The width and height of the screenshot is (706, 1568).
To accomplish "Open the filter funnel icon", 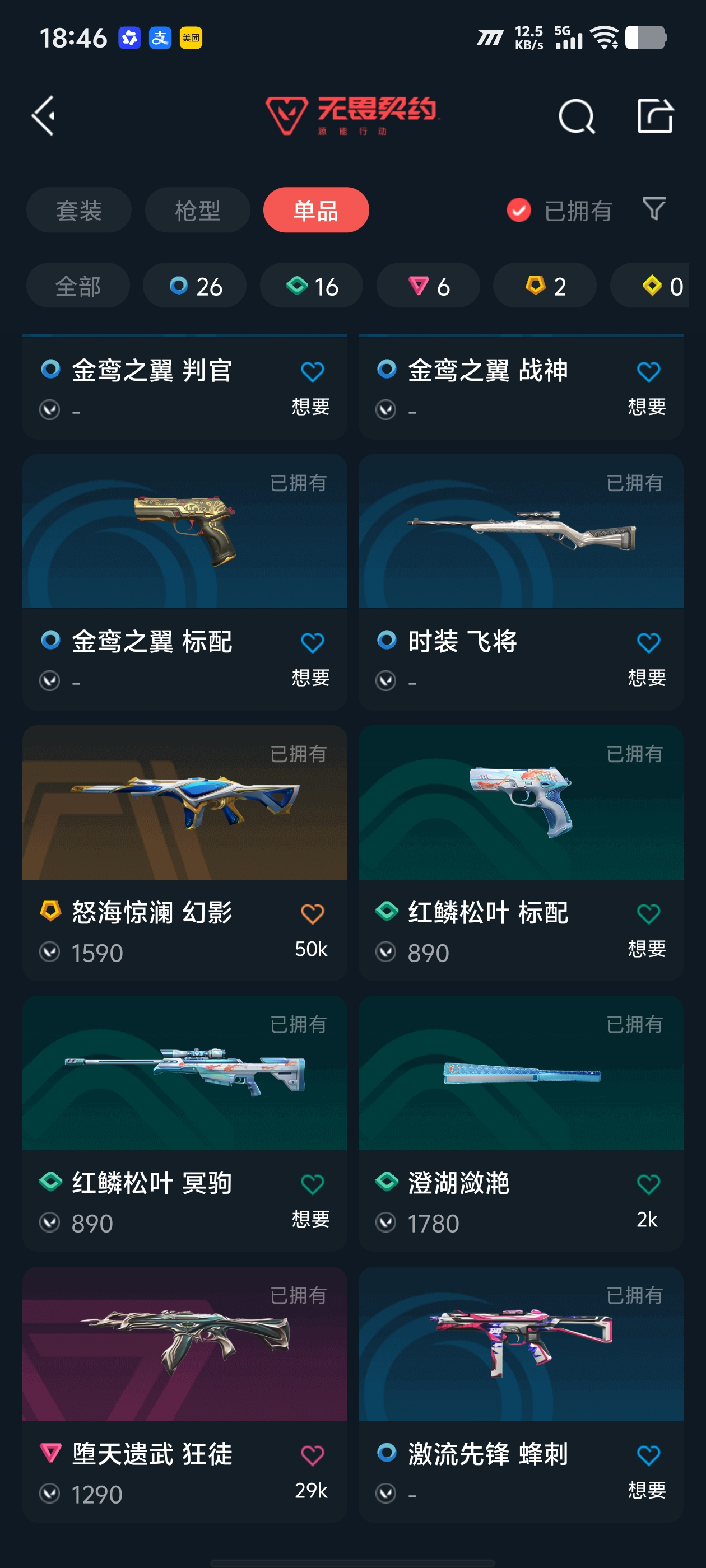I will [654, 209].
